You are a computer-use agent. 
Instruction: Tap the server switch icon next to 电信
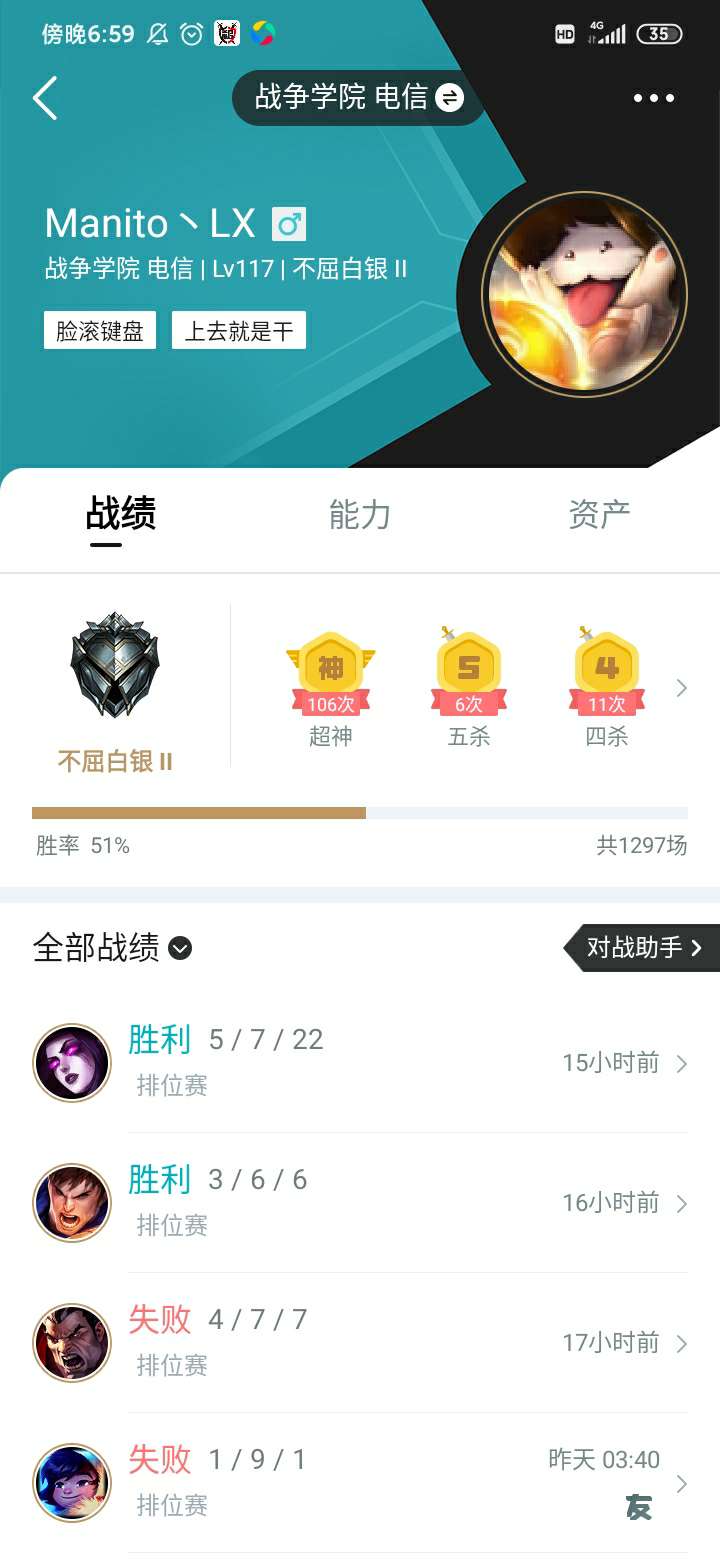pyautogui.click(x=452, y=98)
